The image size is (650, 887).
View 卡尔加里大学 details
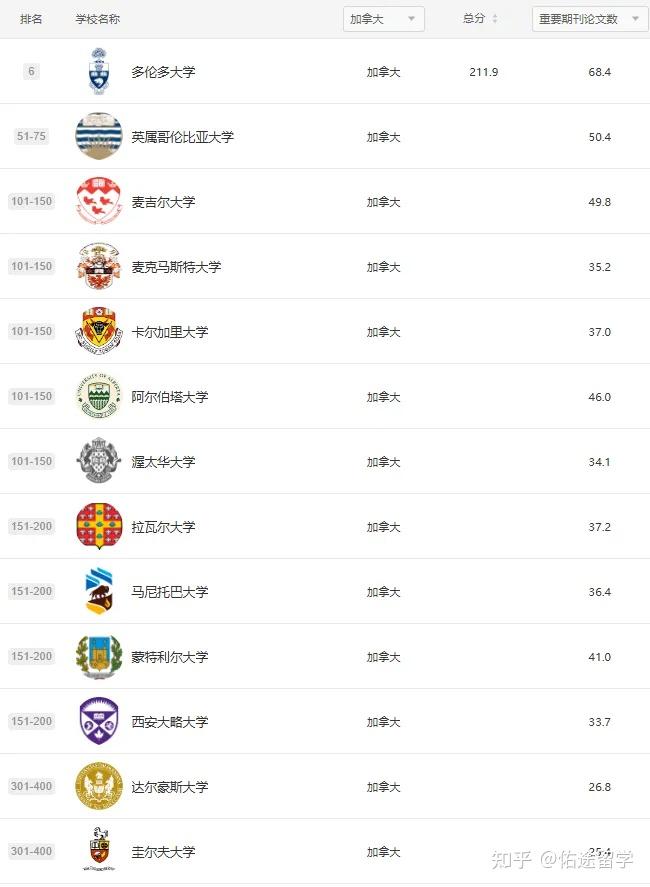pyautogui.click(x=169, y=332)
